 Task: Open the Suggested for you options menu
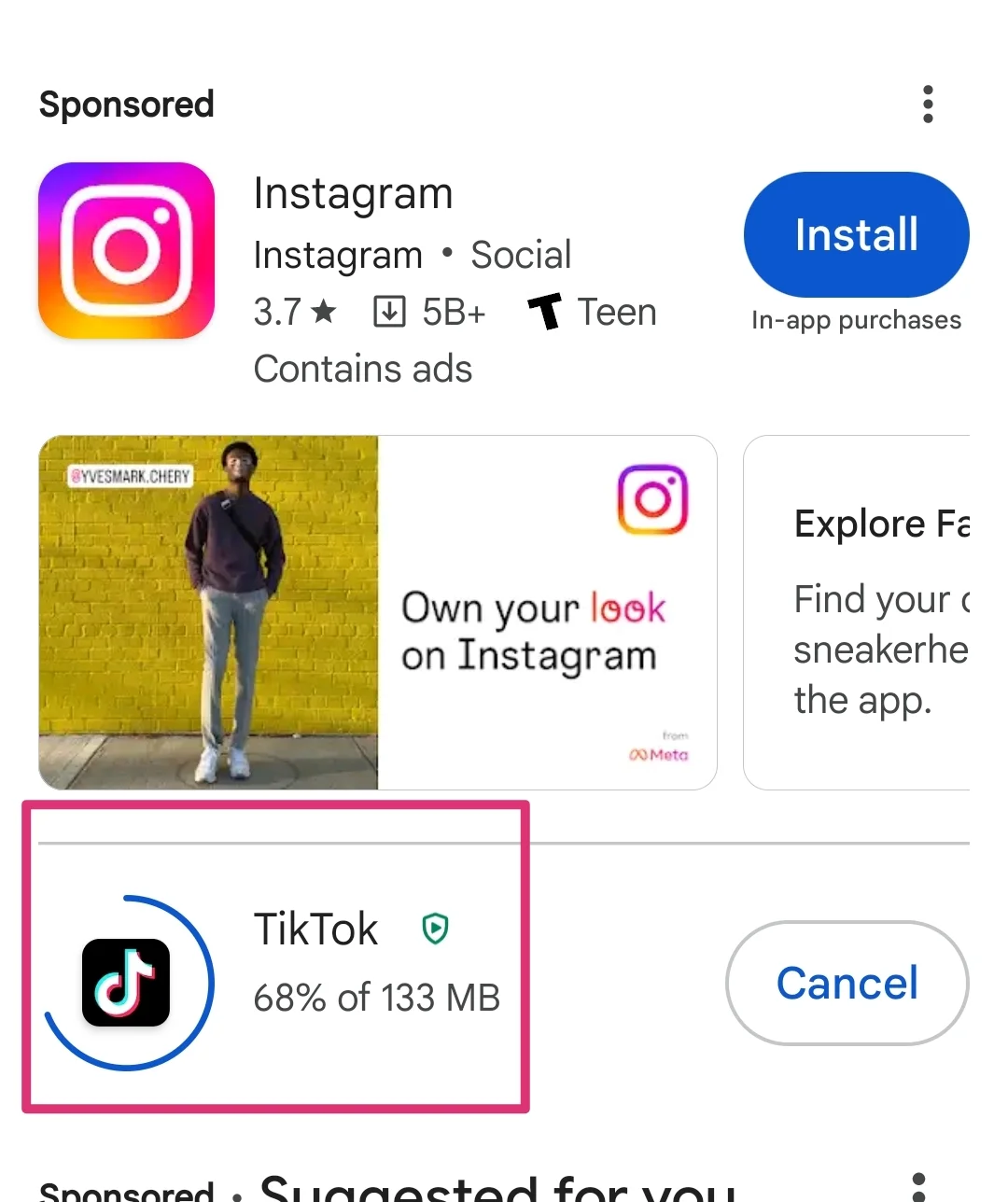click(x=918, y=1185)
